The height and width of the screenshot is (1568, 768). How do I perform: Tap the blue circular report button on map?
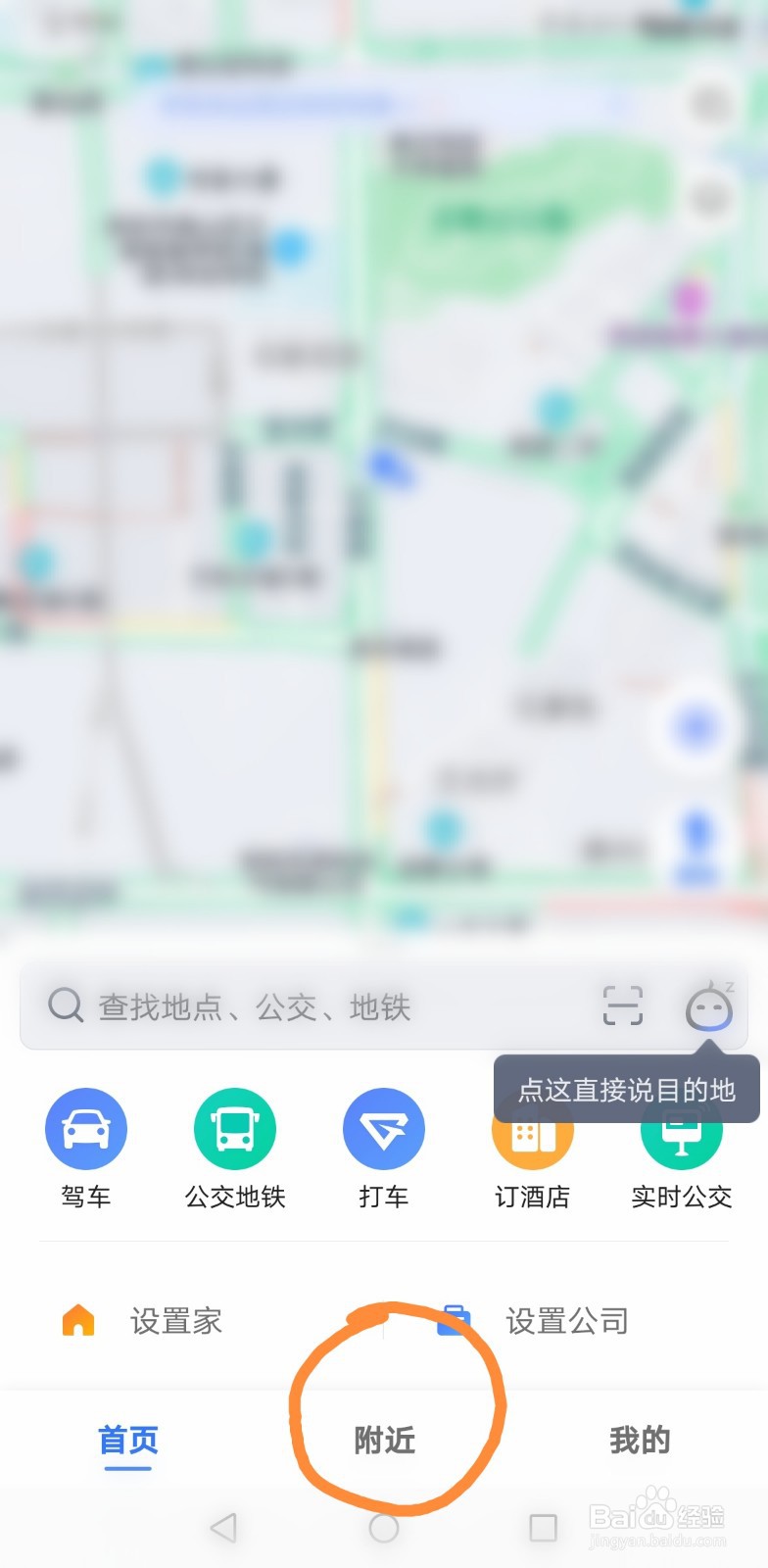tap(694, 725)
